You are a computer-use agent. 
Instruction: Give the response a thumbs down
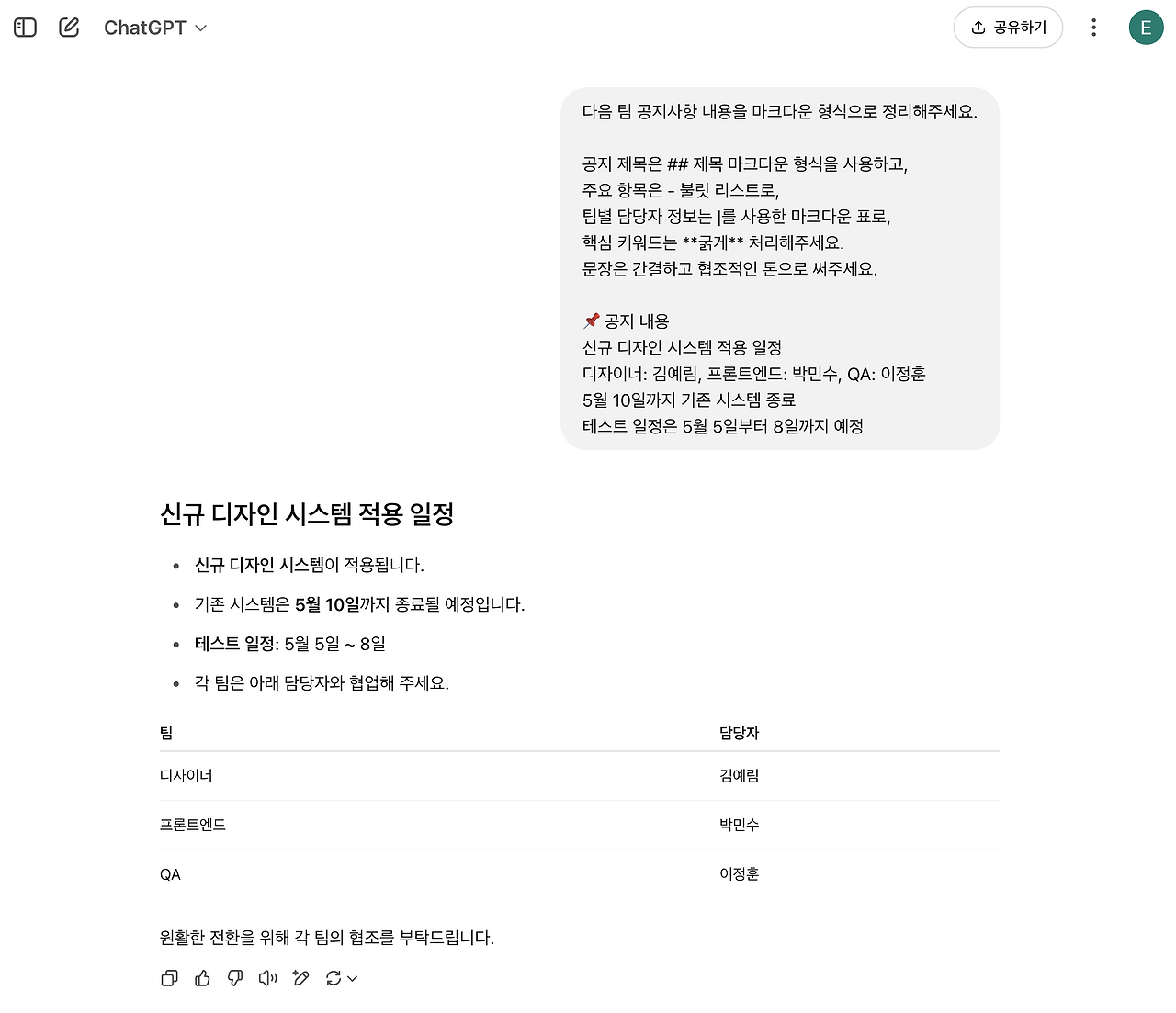pos(235,978)
